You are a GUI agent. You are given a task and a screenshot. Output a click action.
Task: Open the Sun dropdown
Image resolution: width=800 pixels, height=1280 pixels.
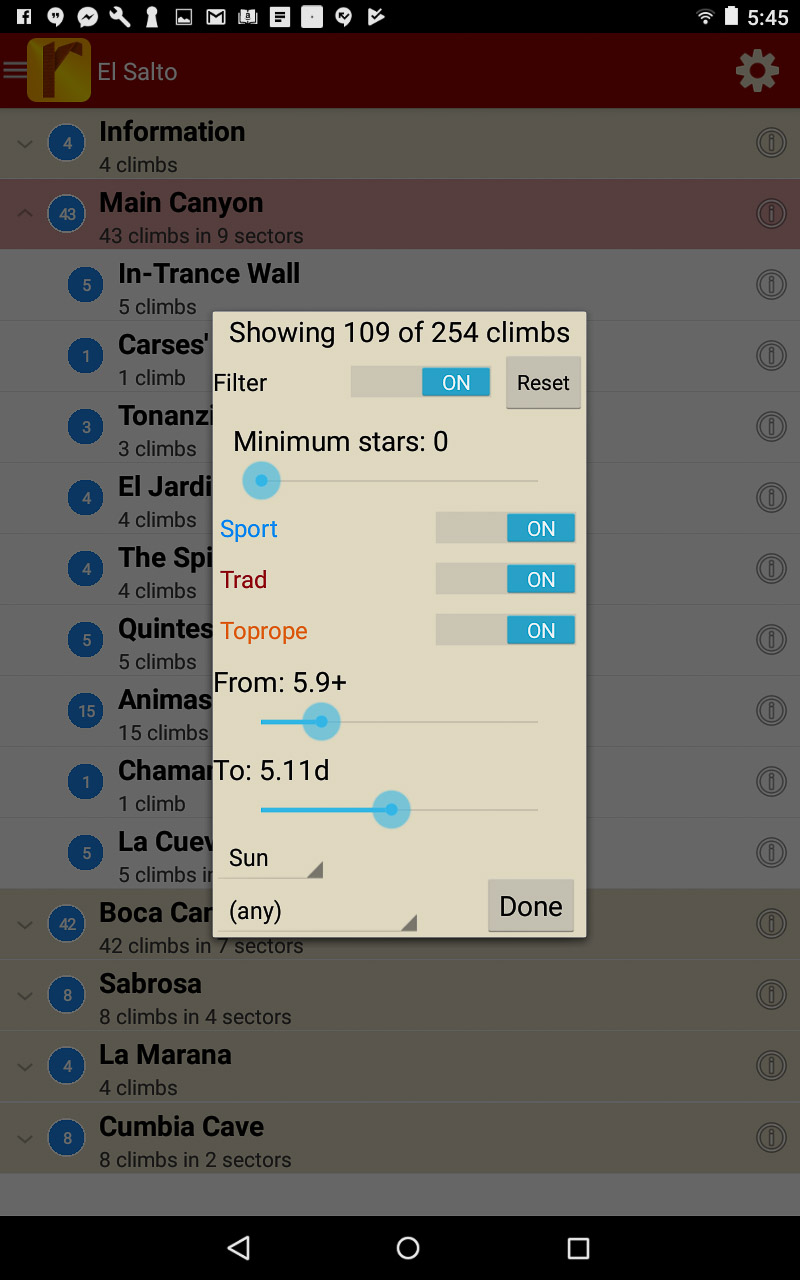[x=272, y=858]
